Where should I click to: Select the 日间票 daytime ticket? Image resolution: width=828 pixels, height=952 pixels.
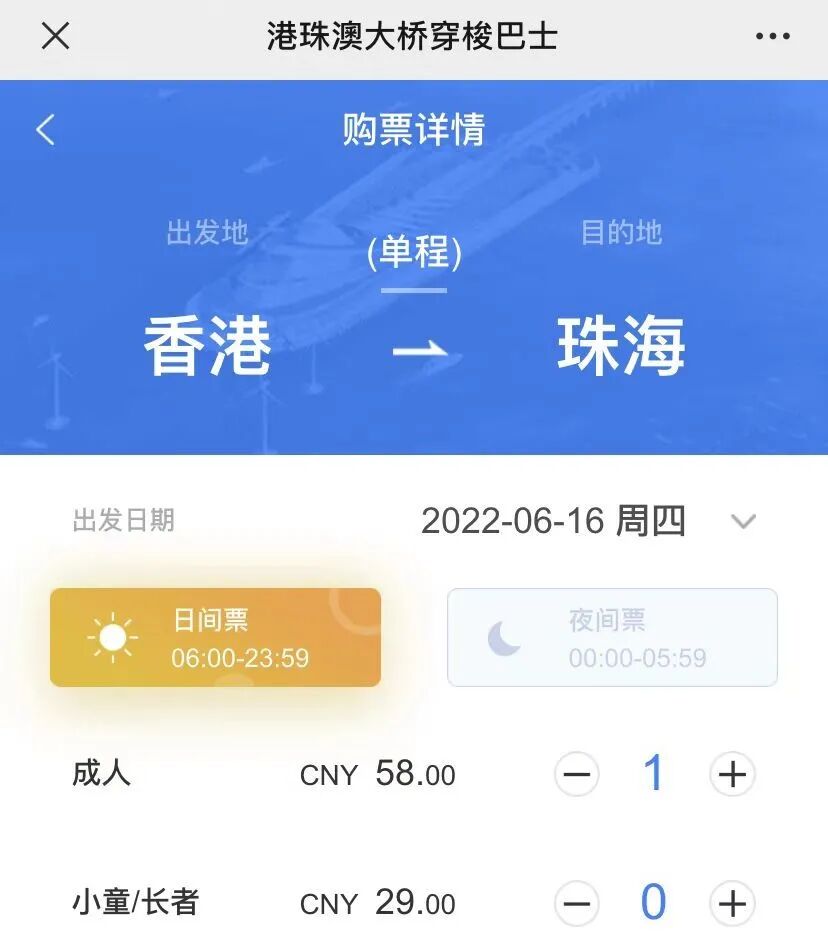(215, 638)
